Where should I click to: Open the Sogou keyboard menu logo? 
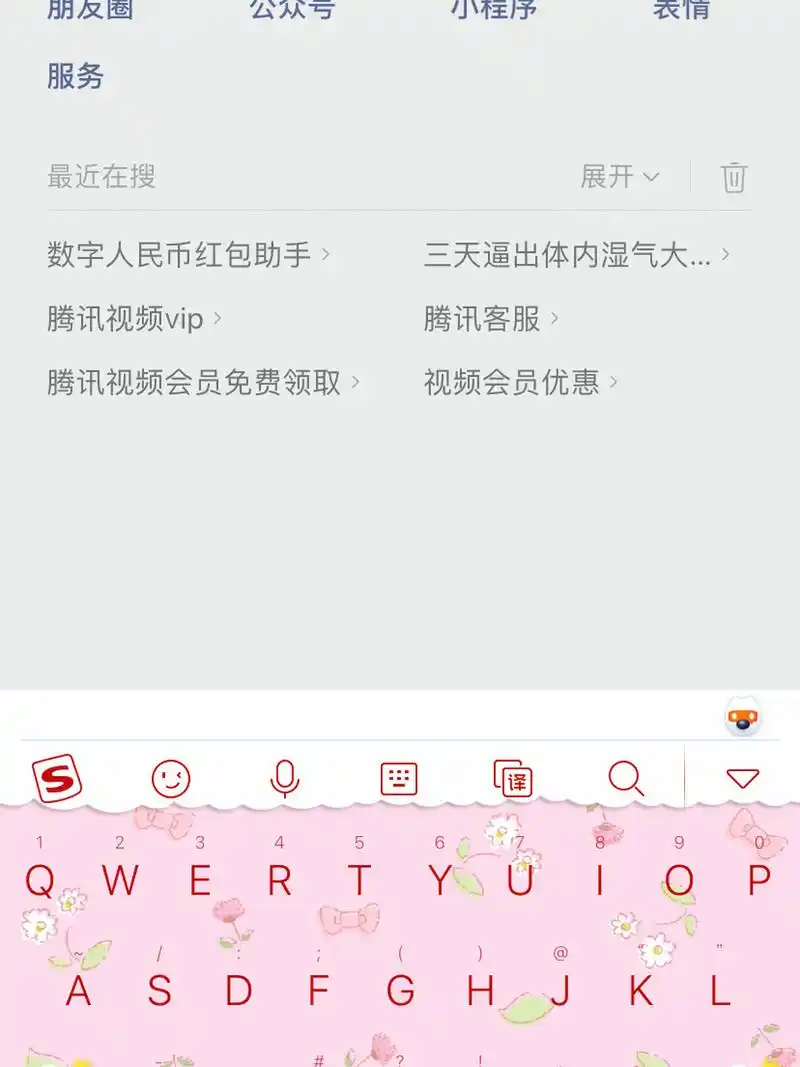click(x=56, y=778)
